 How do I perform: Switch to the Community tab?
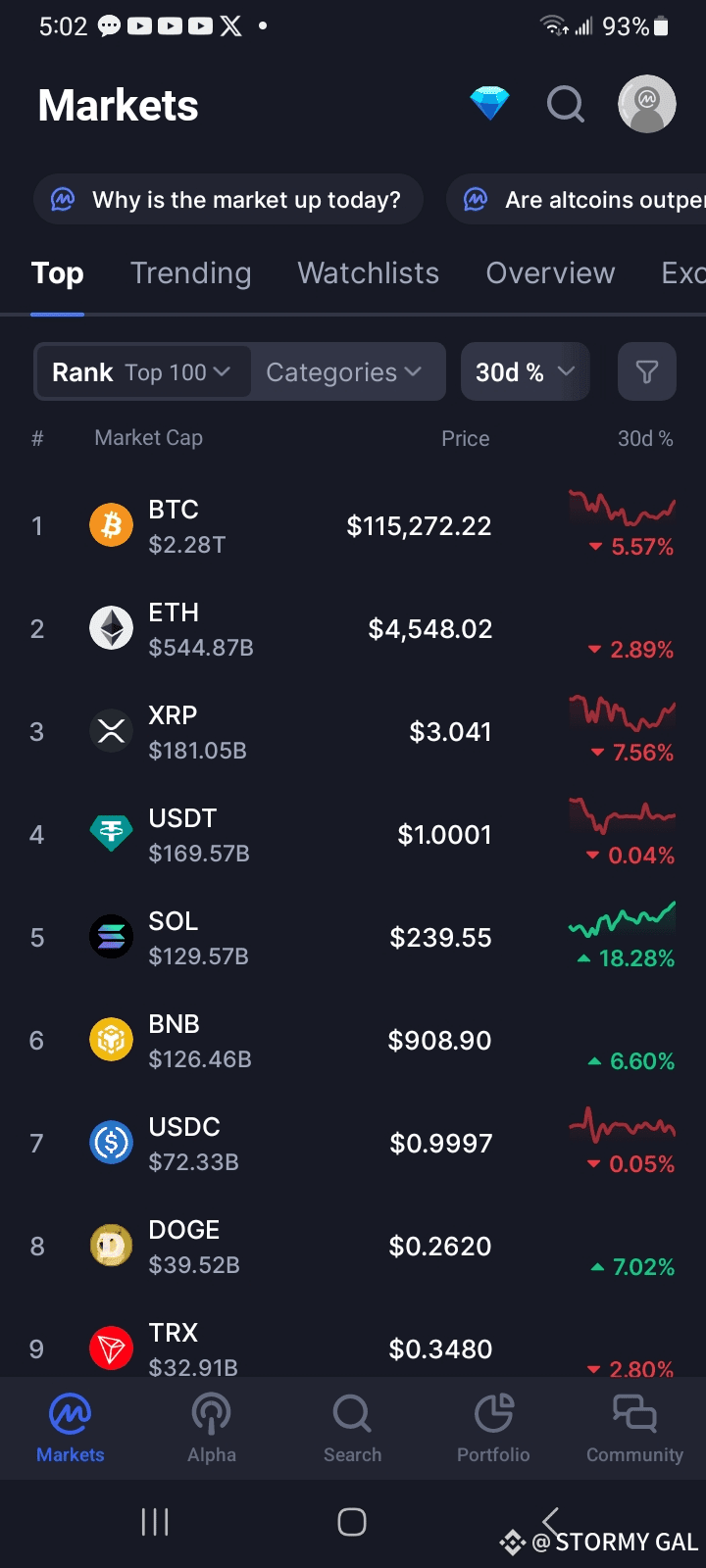(x=634, y=1429)
